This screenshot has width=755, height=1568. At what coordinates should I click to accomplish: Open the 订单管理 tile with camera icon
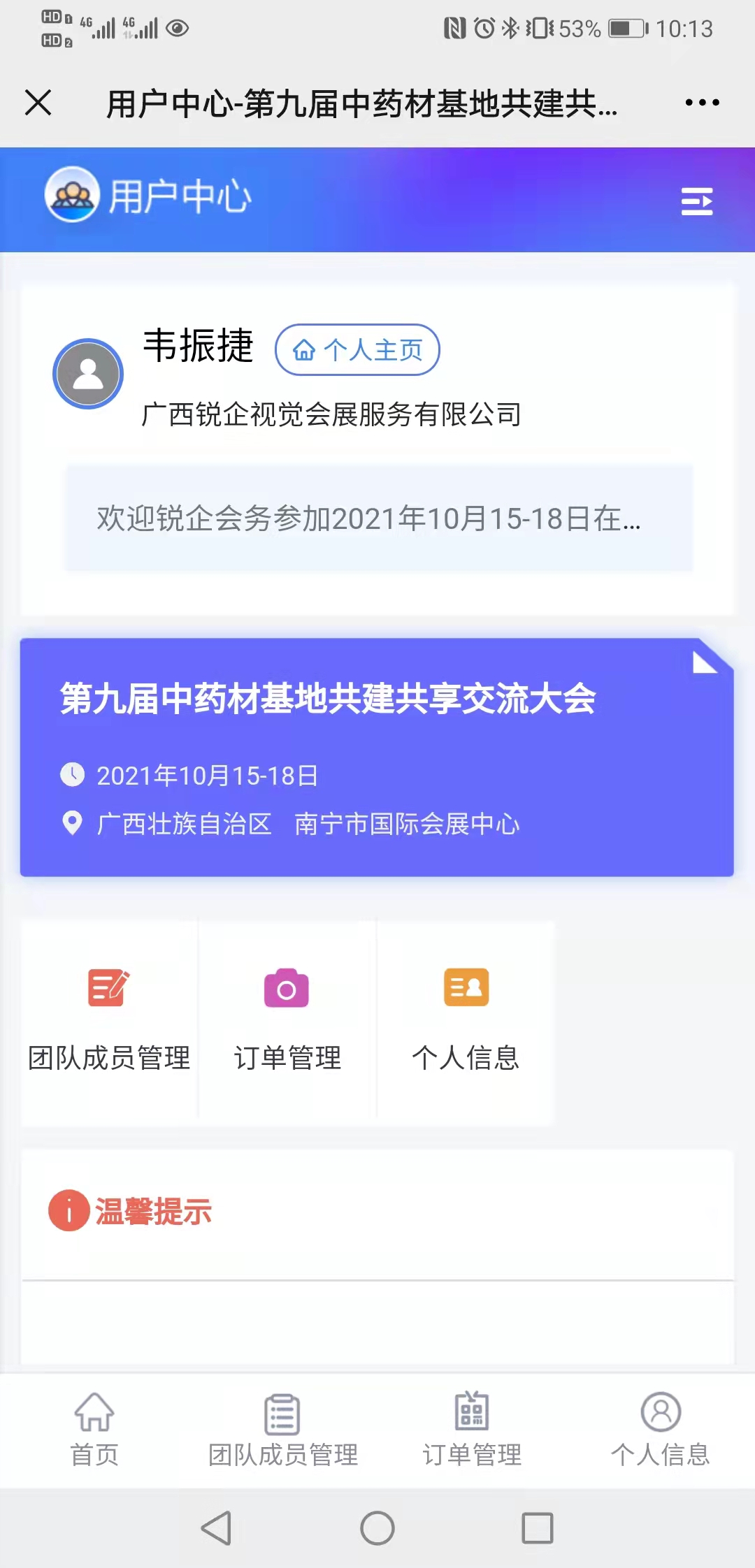[x=287, y=1022]
